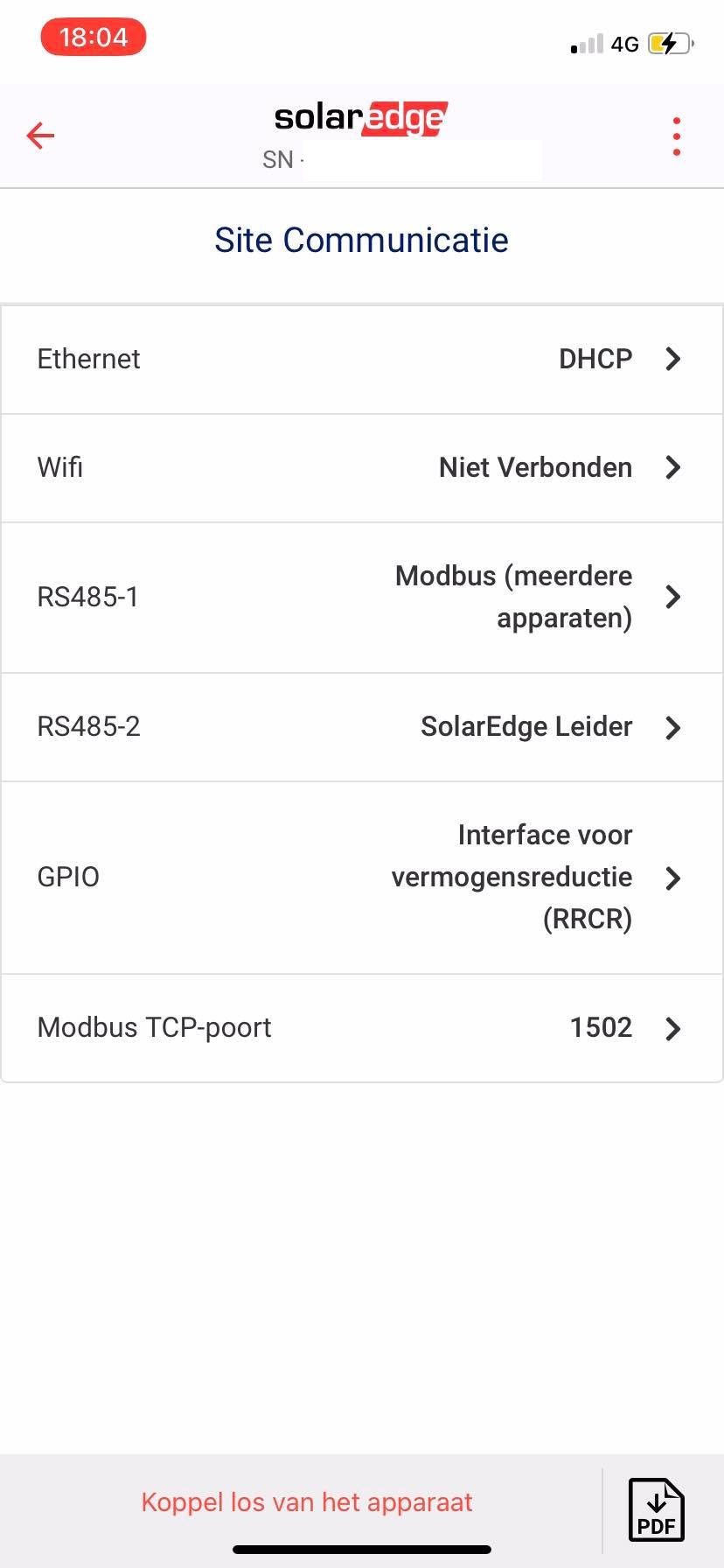724x1568 pixels.
Task: Tap the 1502 port value
Action: [x=601, y=1027]
